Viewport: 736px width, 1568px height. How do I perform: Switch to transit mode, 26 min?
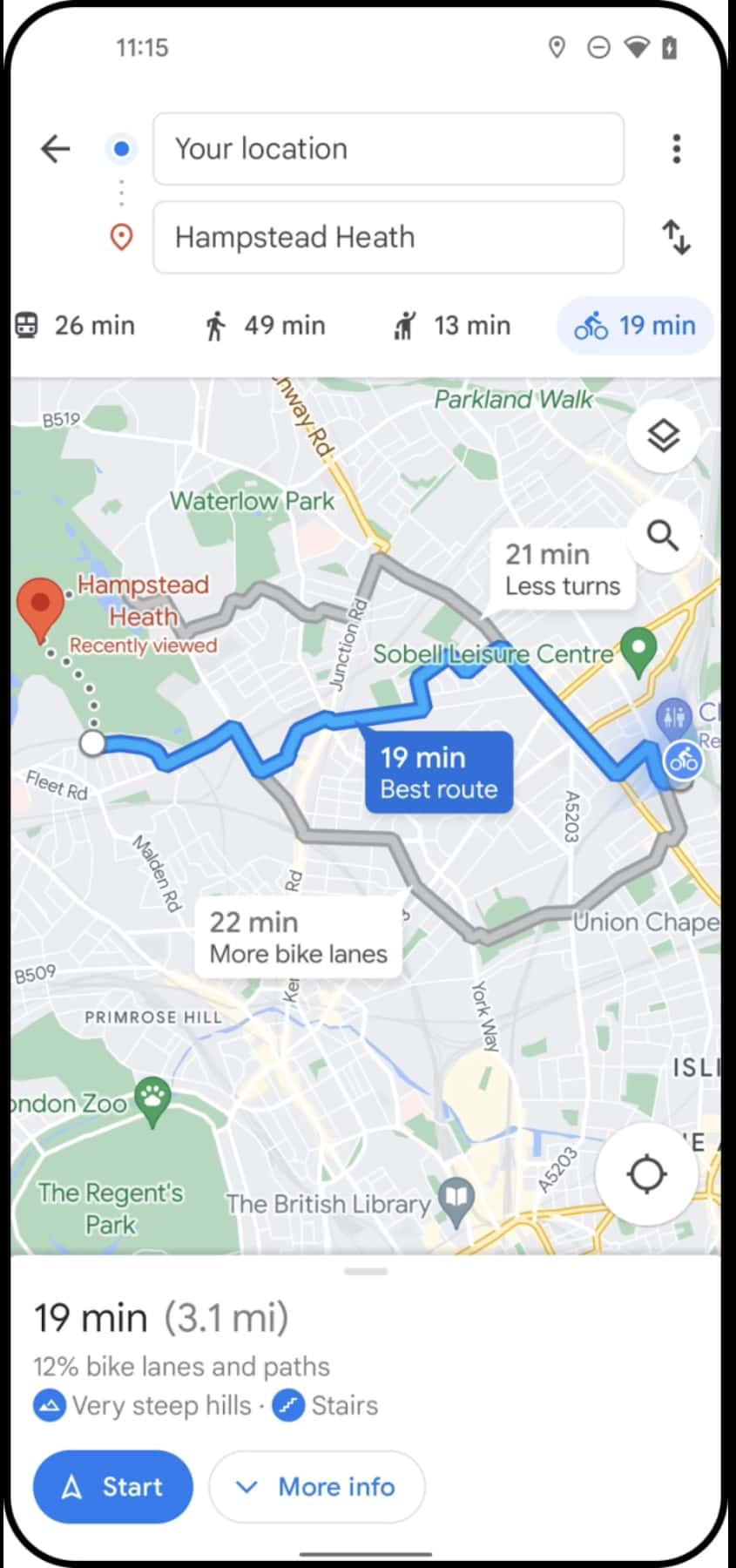point(77,326)
